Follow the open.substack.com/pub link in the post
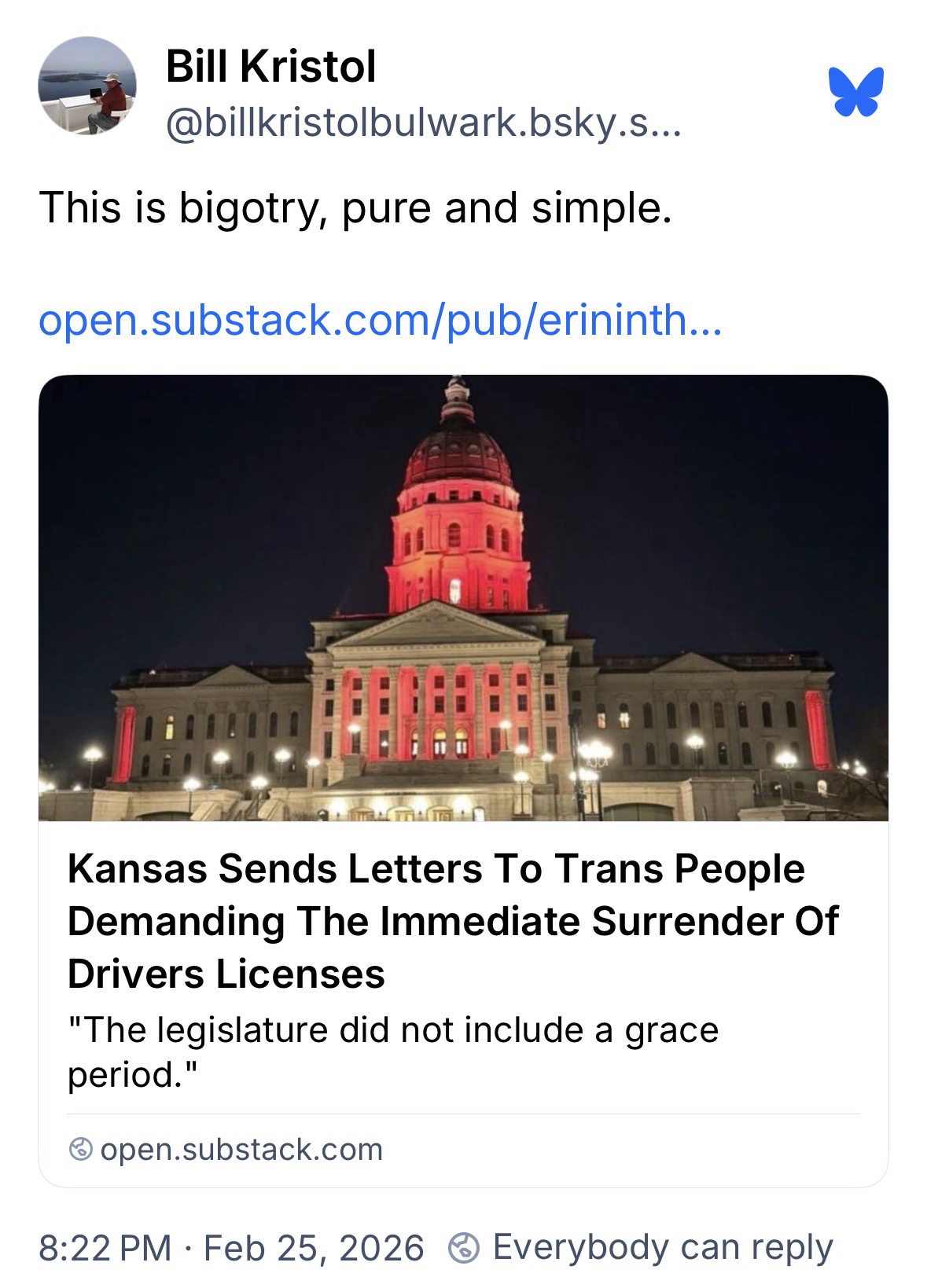This screenshot has width=927, height=1288. click(x=379, y=321)
